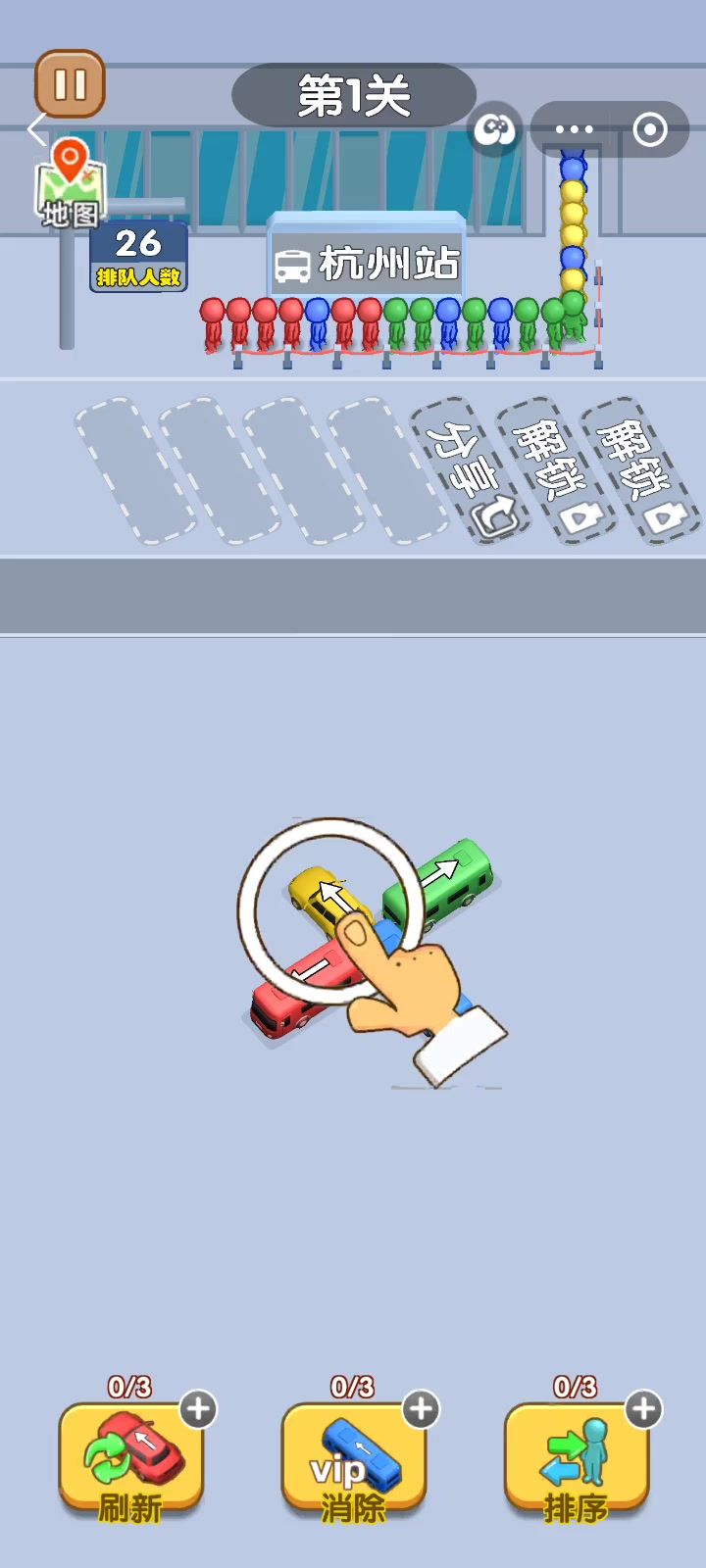Screen dimensions: 706x1568
Task: Open the 地图 map
Action: click(69, 186)
